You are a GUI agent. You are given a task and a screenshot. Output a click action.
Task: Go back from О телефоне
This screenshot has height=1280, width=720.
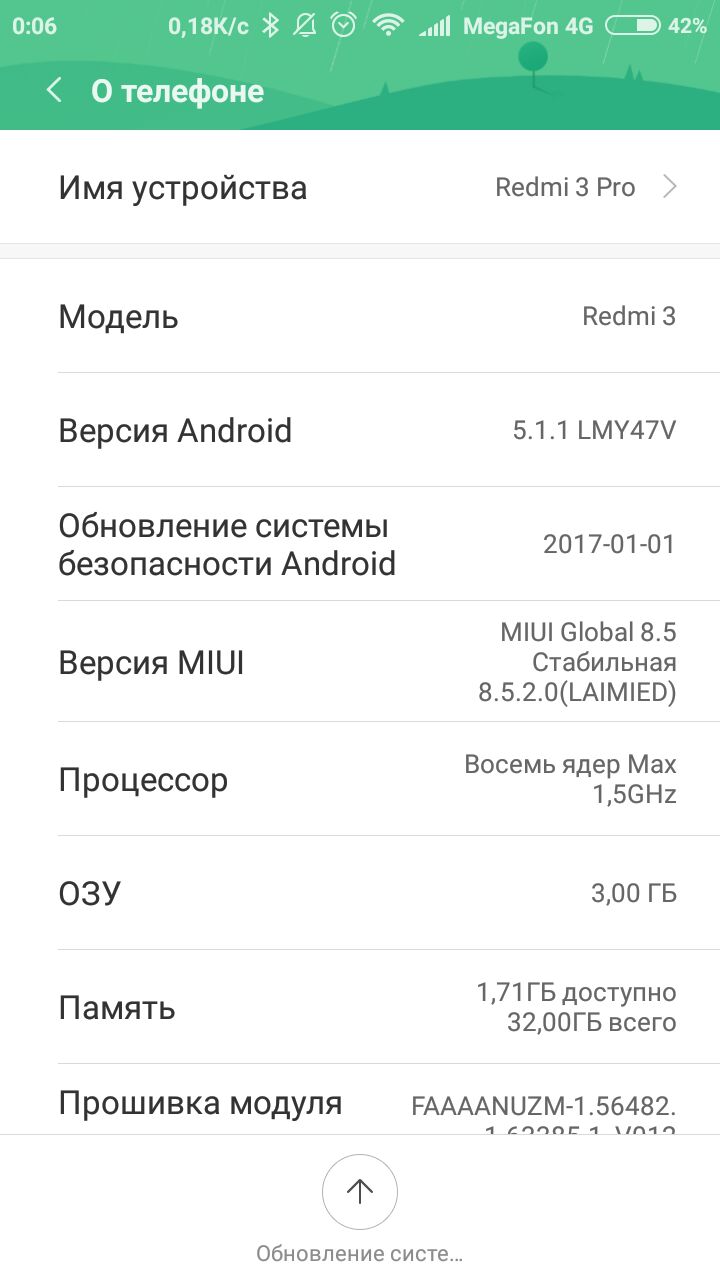pos(54,91)
